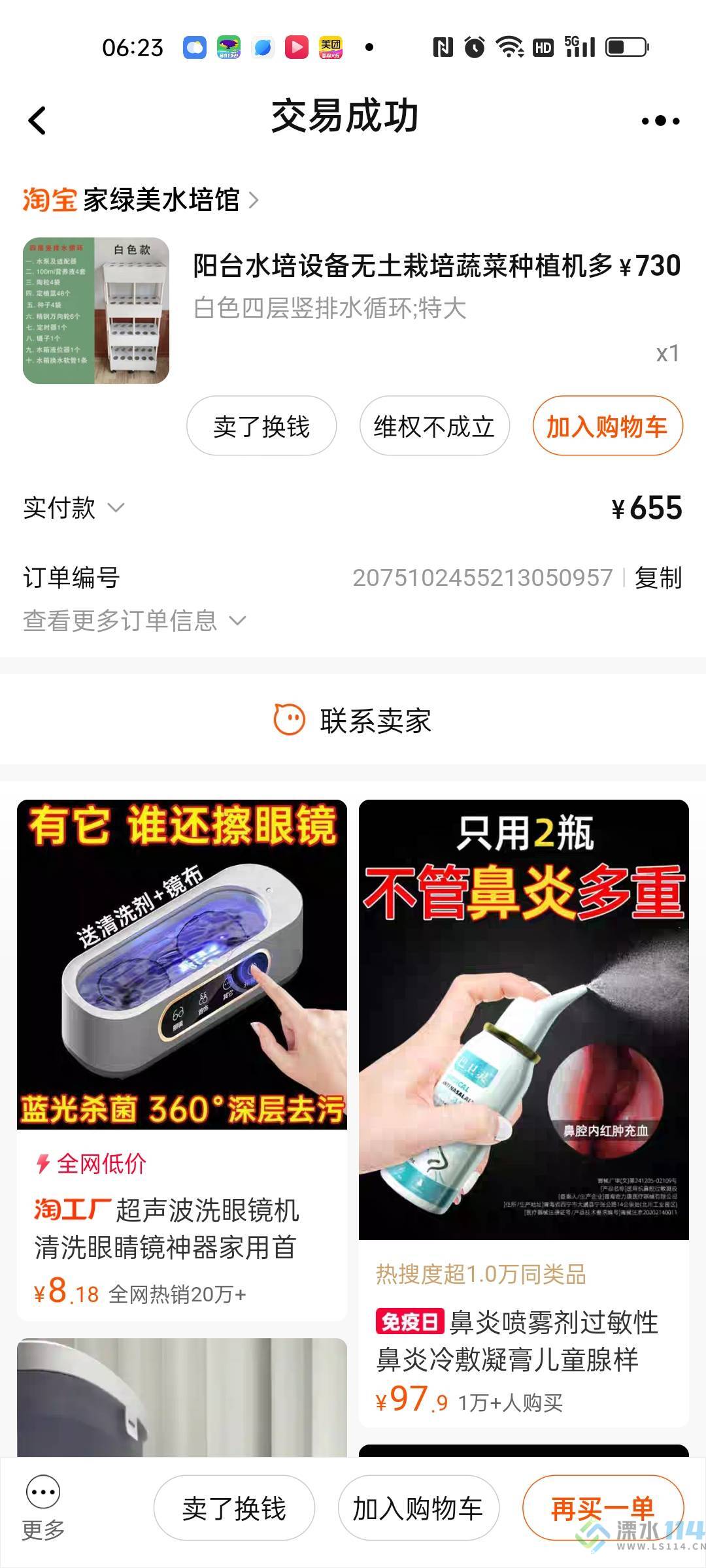
Task: Copy the order number with 复制
Action: (x=658, y=578)
